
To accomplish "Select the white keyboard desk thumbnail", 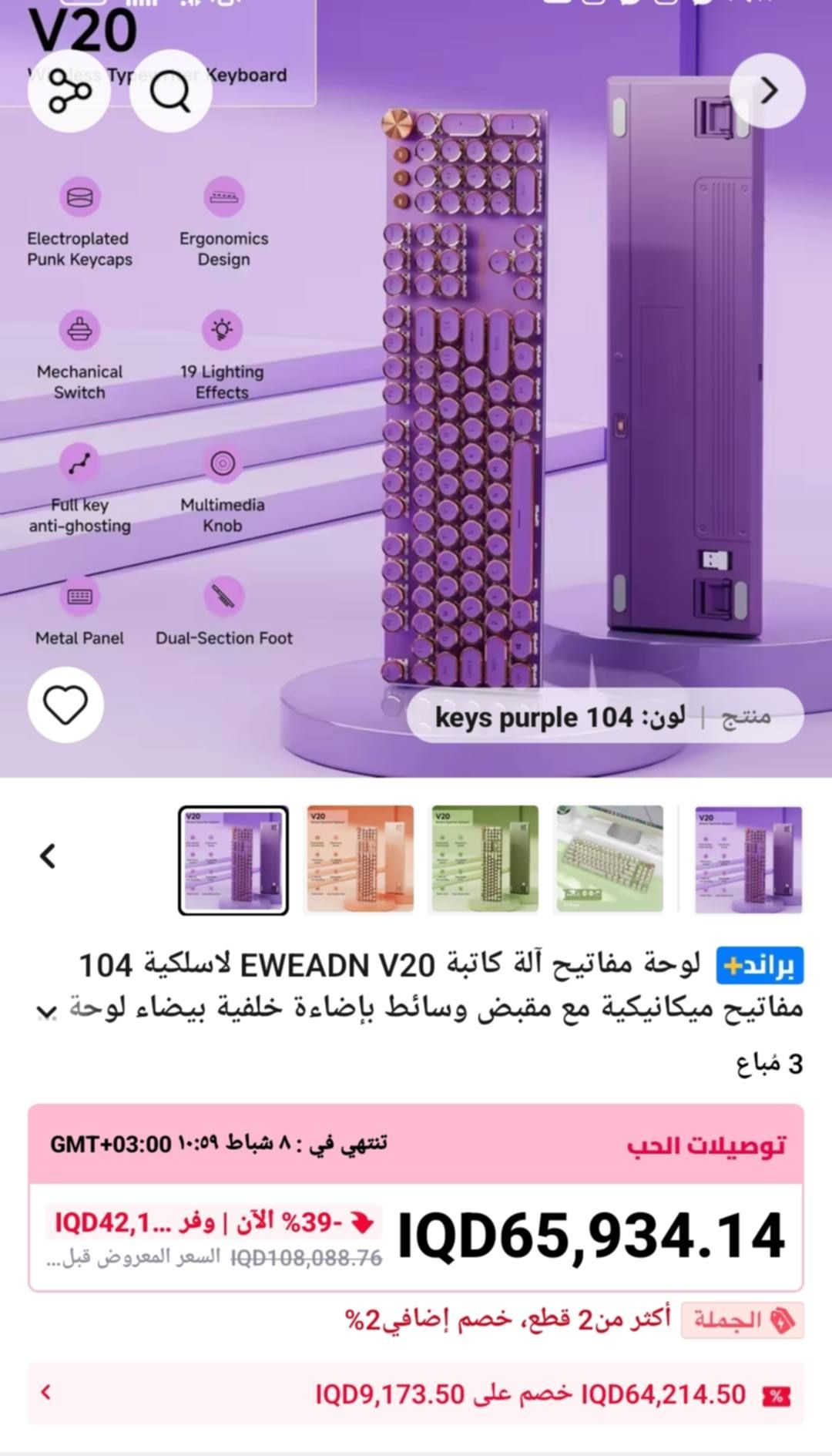I will (609, 859).
